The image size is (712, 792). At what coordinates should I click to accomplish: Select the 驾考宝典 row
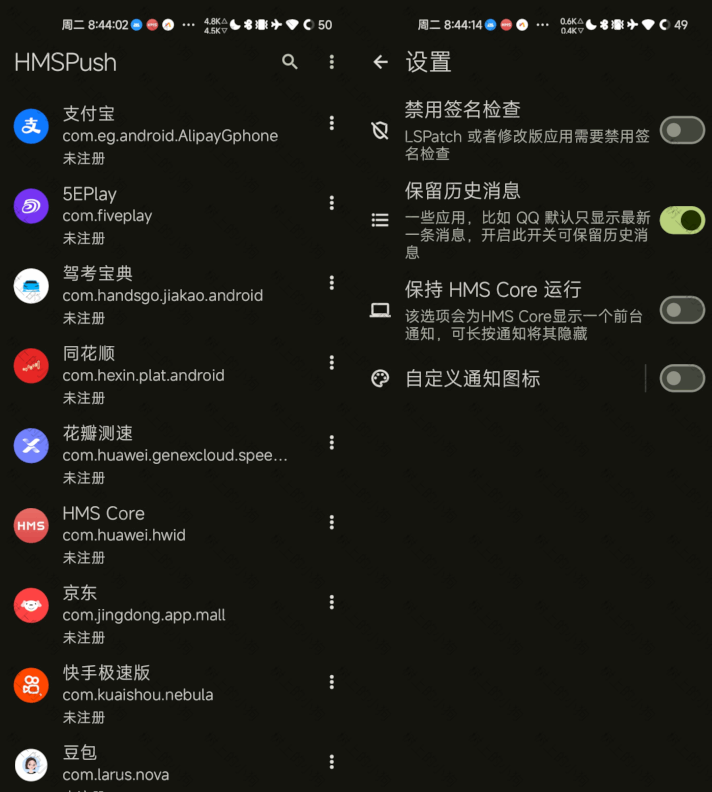(x=170, y=295)
